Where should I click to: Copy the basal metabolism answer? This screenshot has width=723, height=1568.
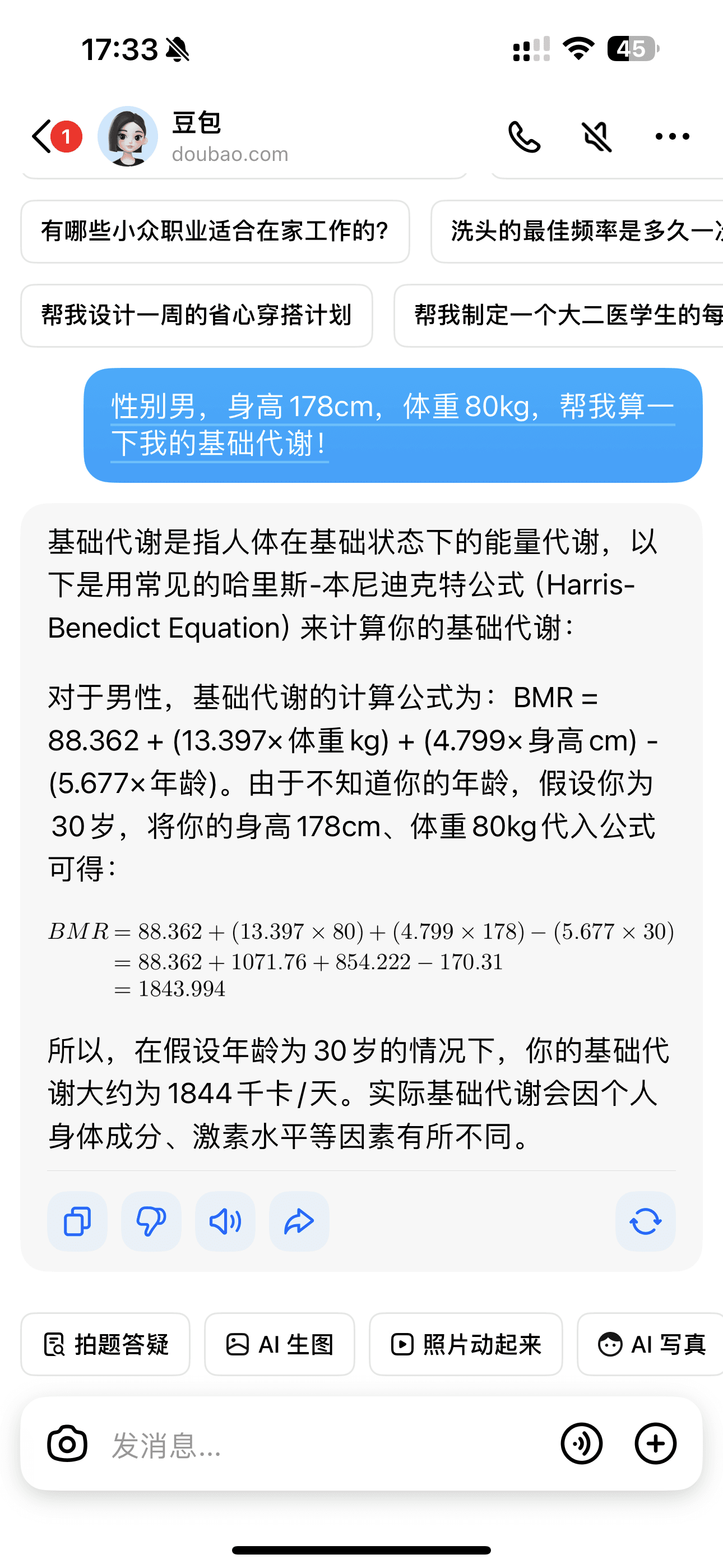pos(77,1221)
